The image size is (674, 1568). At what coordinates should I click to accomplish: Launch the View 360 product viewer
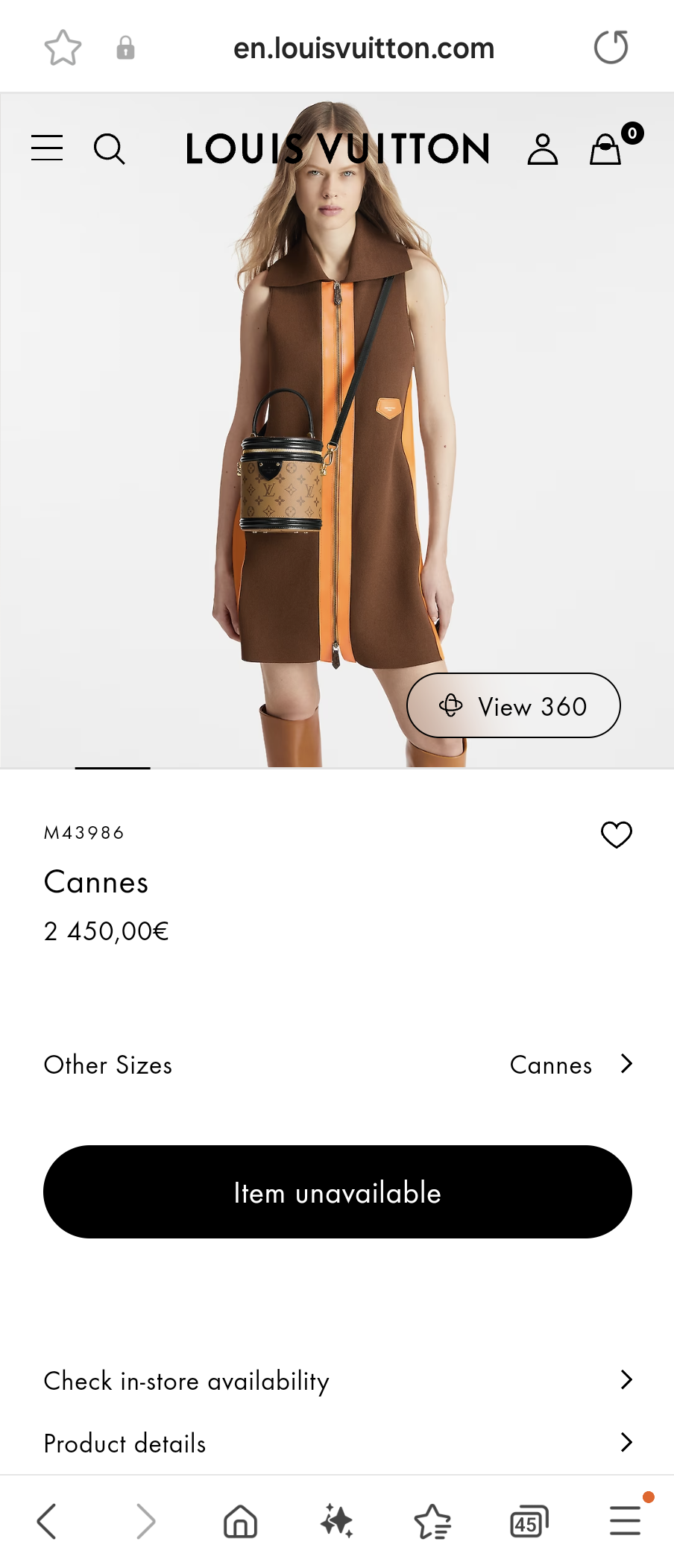point(514,705)
